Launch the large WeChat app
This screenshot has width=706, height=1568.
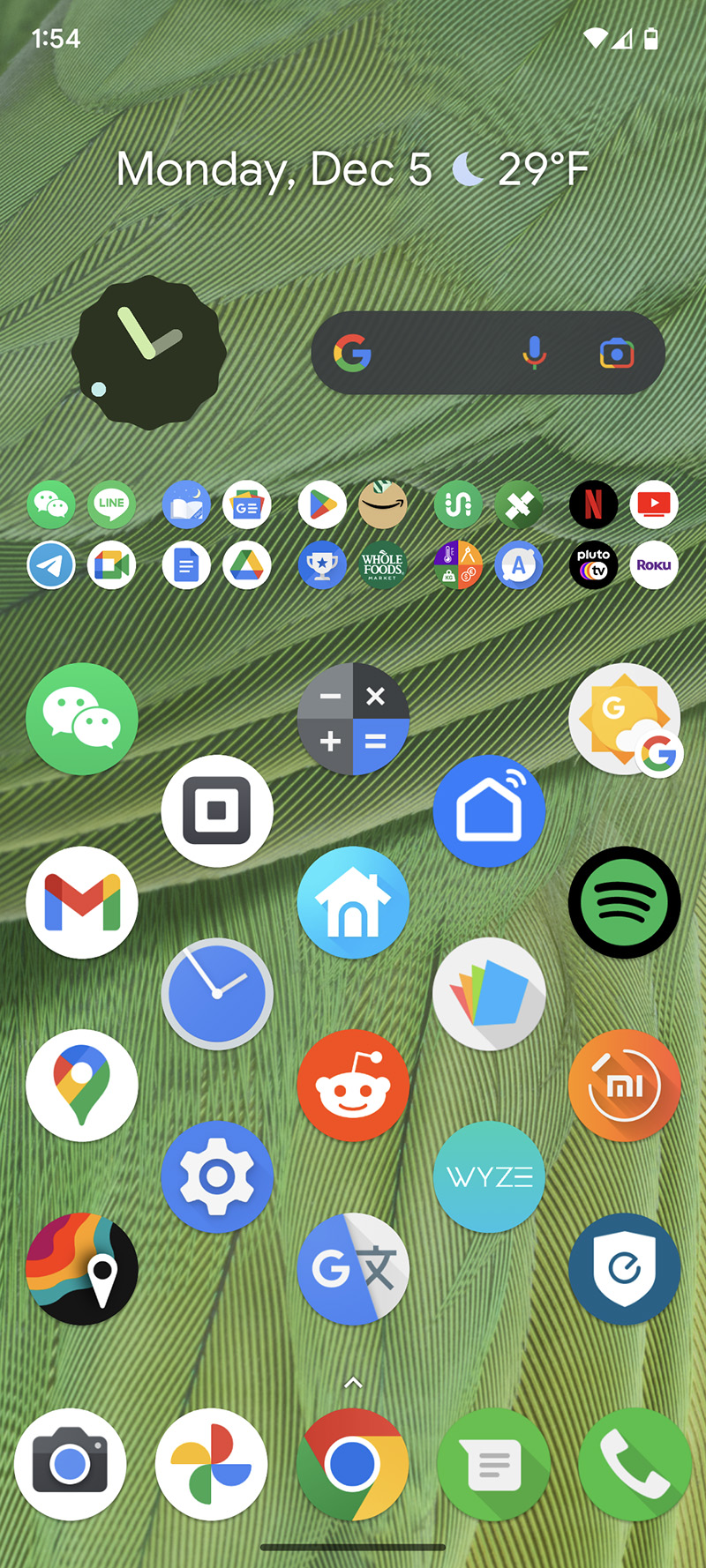[x=82, y=719]
